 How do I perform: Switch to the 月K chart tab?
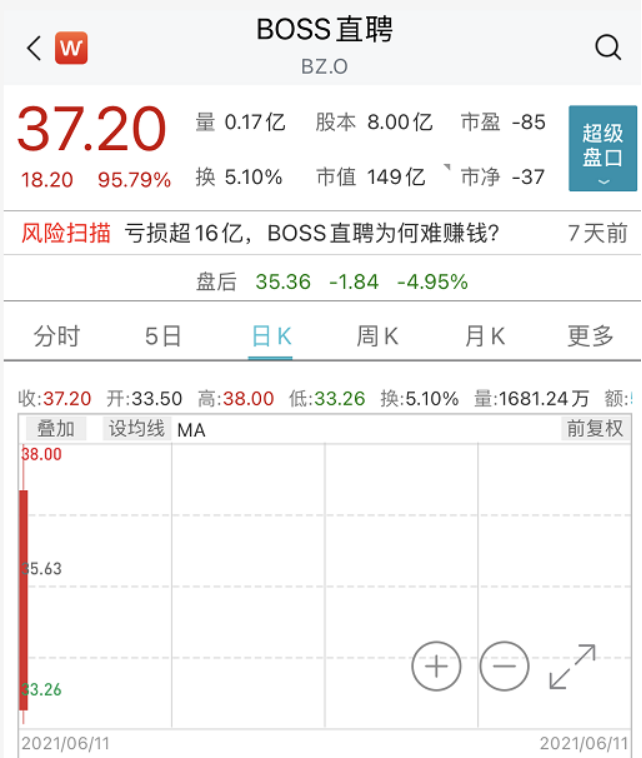point(485,336)
